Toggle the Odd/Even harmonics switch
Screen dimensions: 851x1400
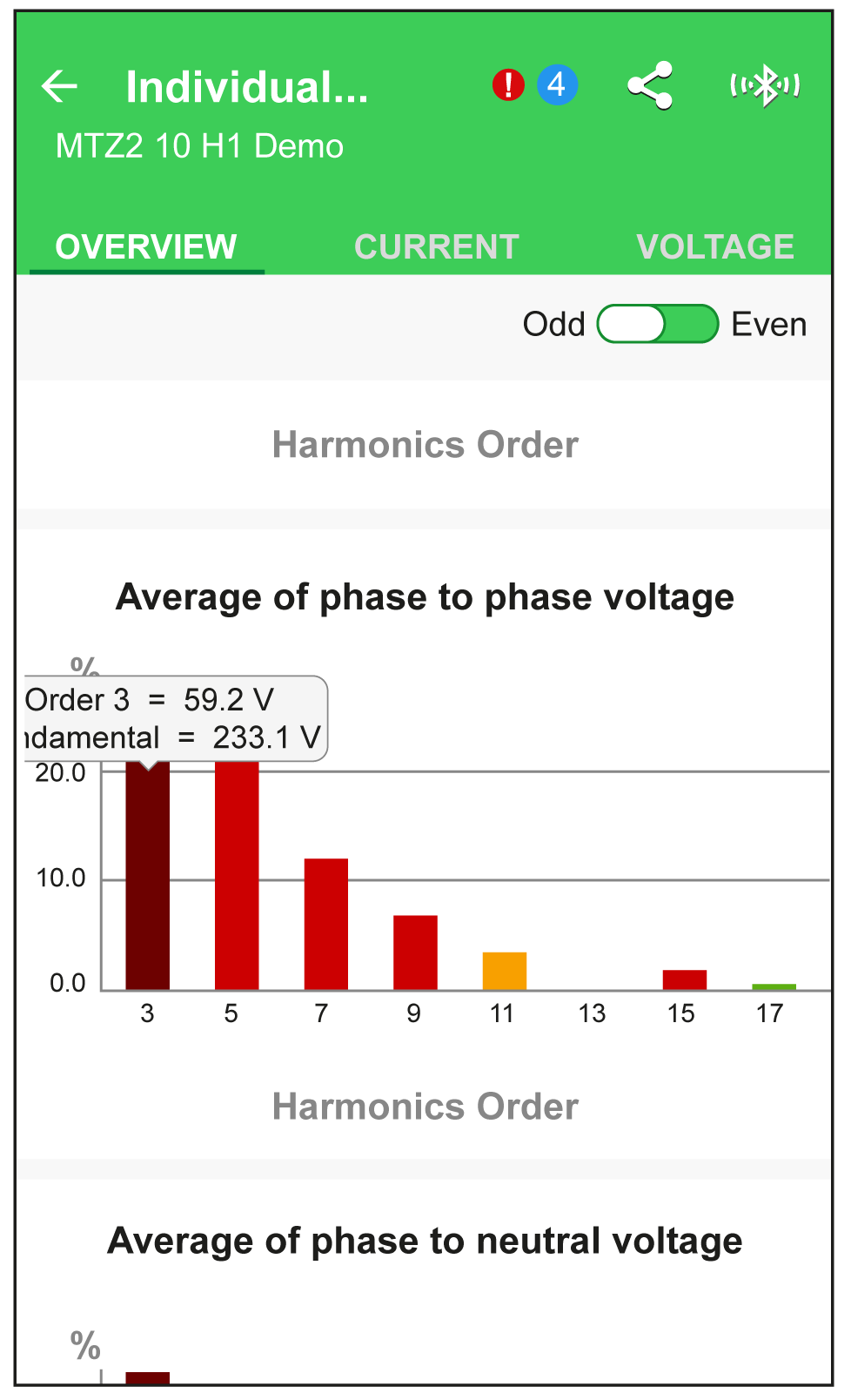658,324
